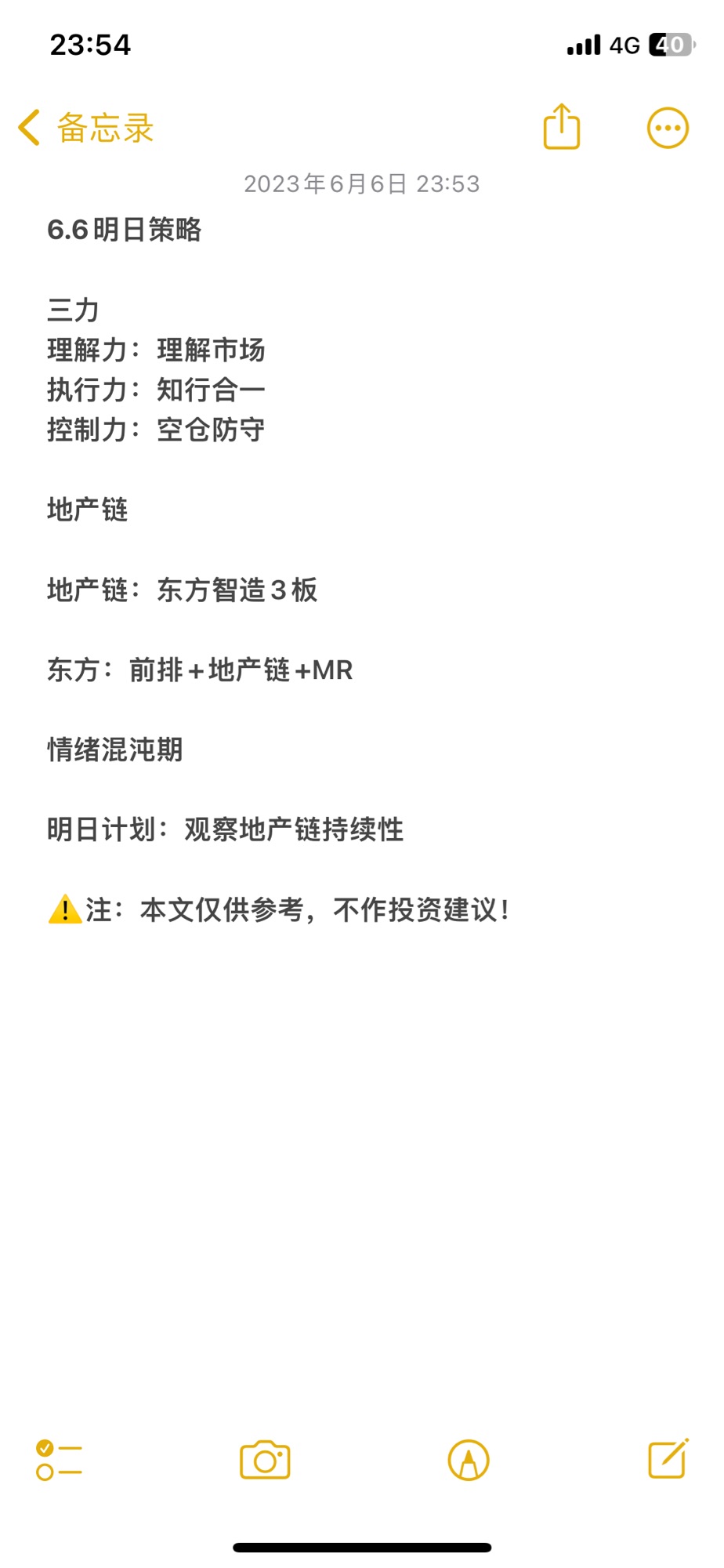Screen dimensions: 724x1568
Task: Open the more options menu
Action: point(668,128)
